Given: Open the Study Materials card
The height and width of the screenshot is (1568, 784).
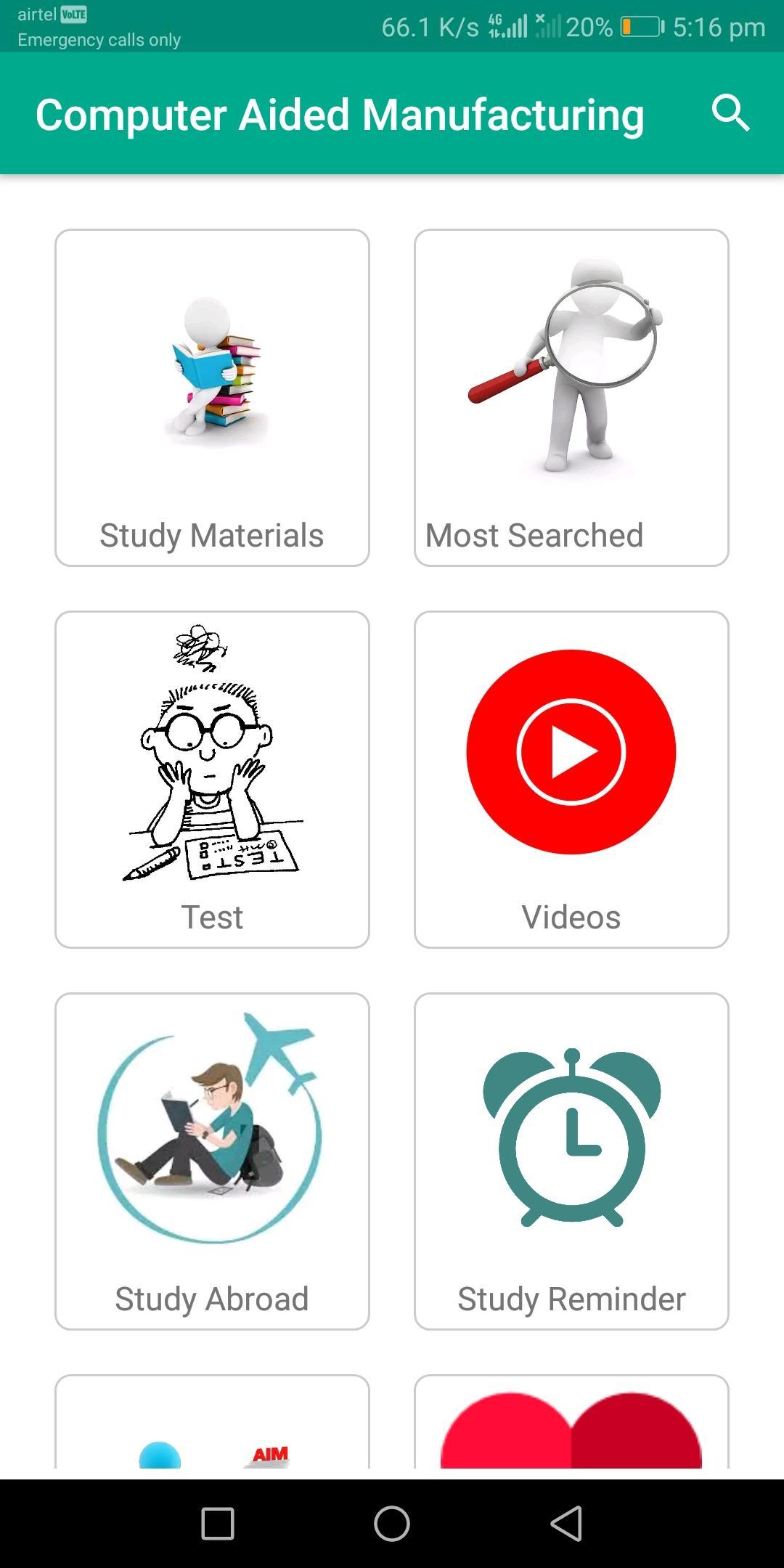Looking at the screenshot, I should pos(212,398).
